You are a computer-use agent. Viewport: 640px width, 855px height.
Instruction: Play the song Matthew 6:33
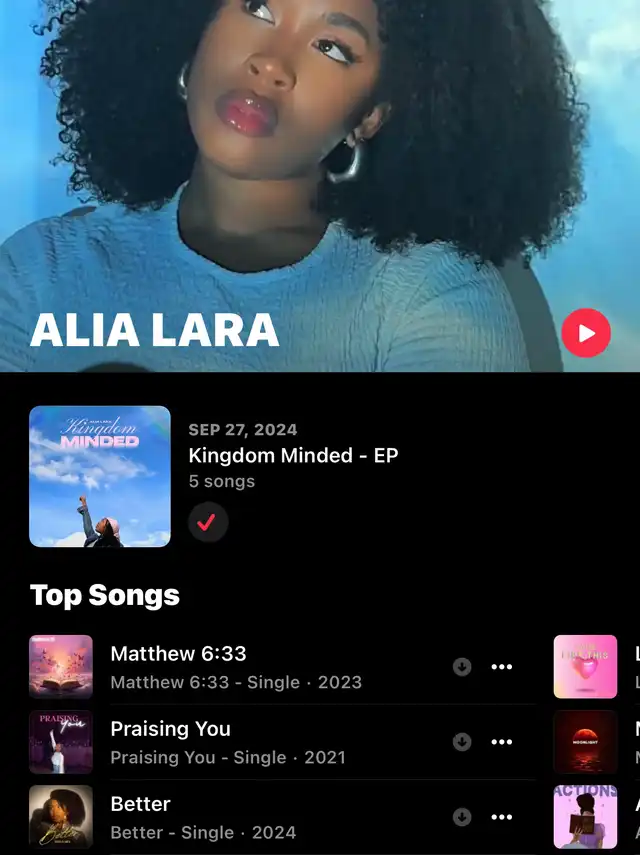click(x=178, y=654)
